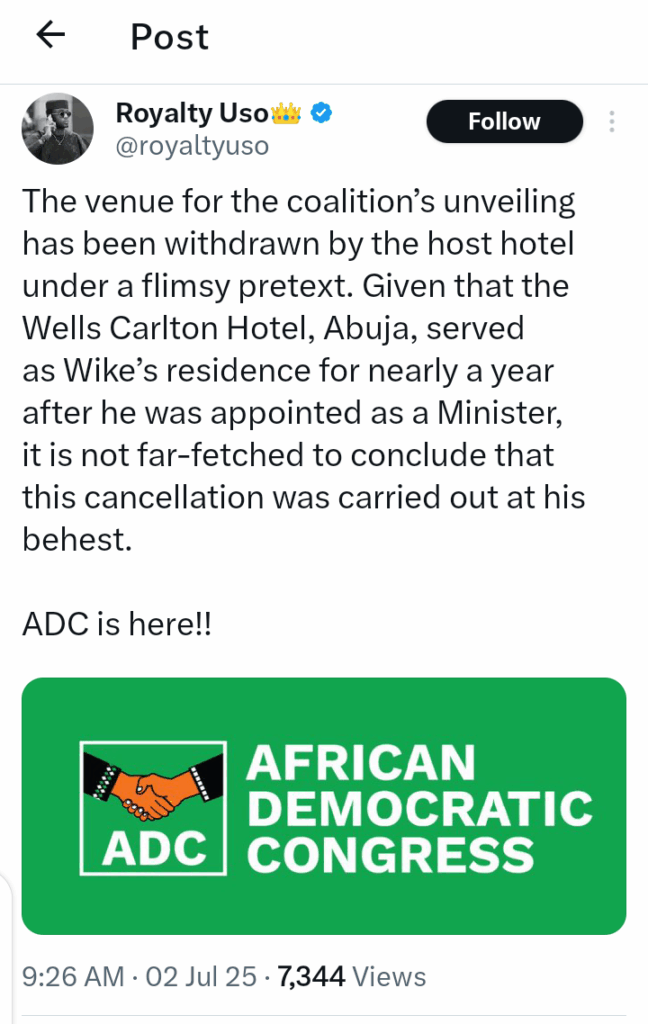View the African Democratic Congress image
648x1024 pixels.
[x=324, y=806]
